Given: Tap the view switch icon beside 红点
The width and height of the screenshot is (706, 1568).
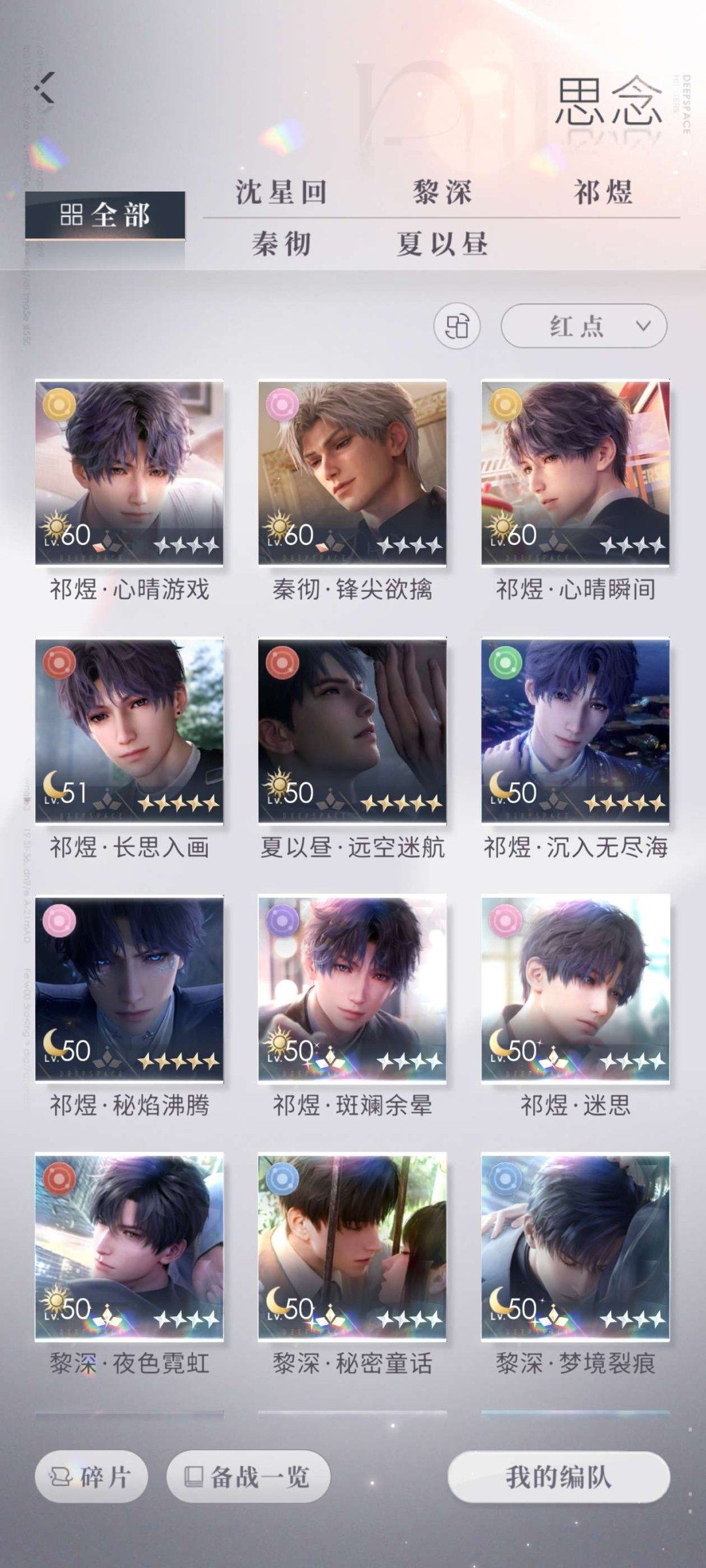Looking at the screenshot, I should click(x=457, y=326).
